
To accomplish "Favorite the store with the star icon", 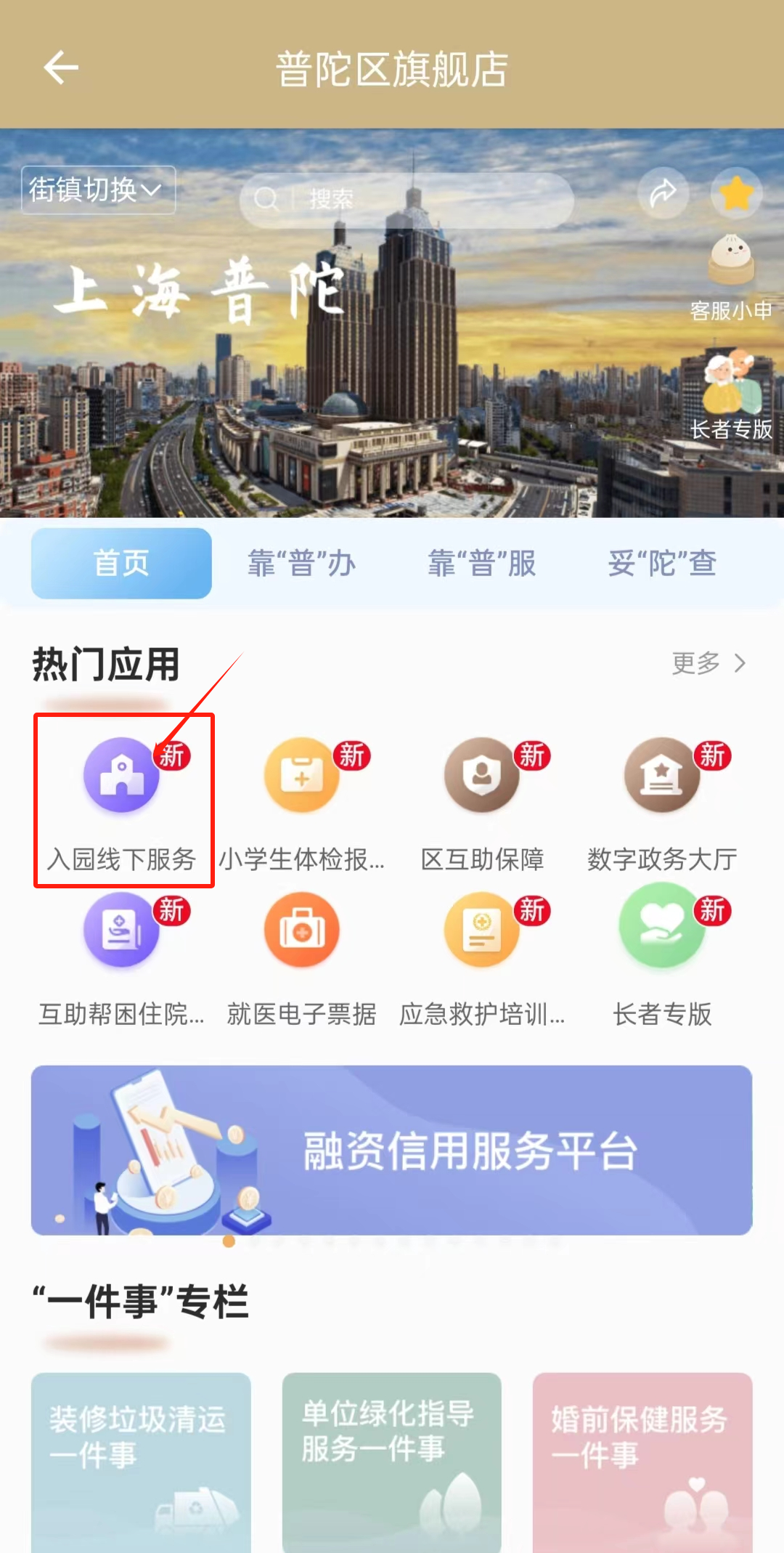I will pos(736,193).
